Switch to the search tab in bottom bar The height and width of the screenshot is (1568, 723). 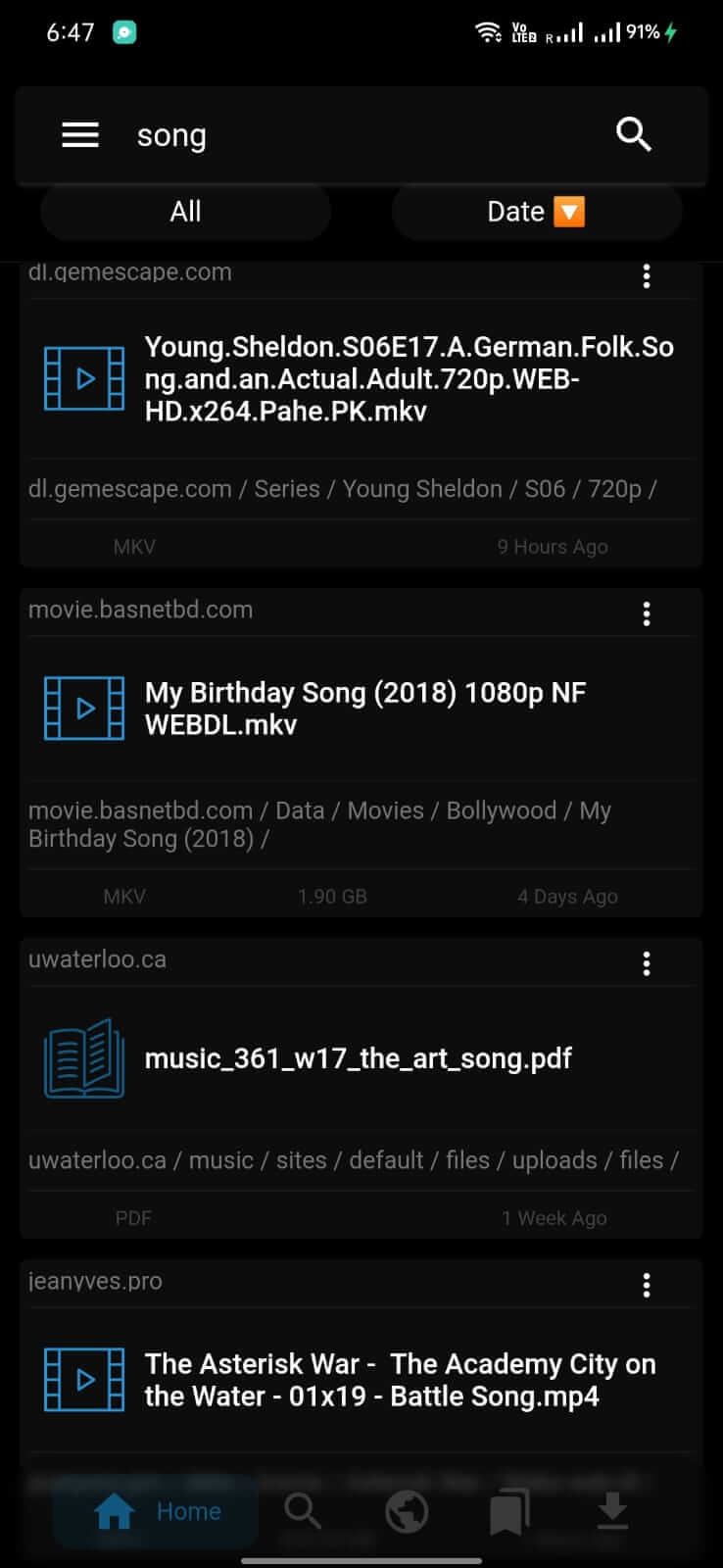303,1511
